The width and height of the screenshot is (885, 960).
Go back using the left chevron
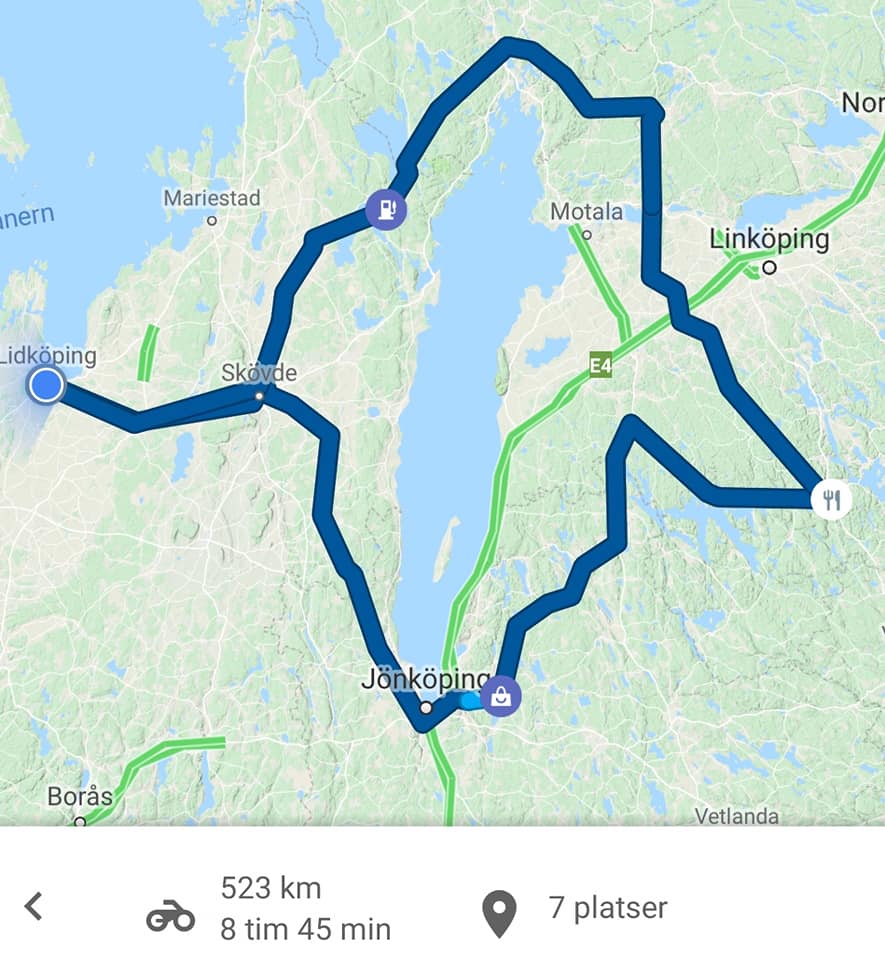pos(34,906)
